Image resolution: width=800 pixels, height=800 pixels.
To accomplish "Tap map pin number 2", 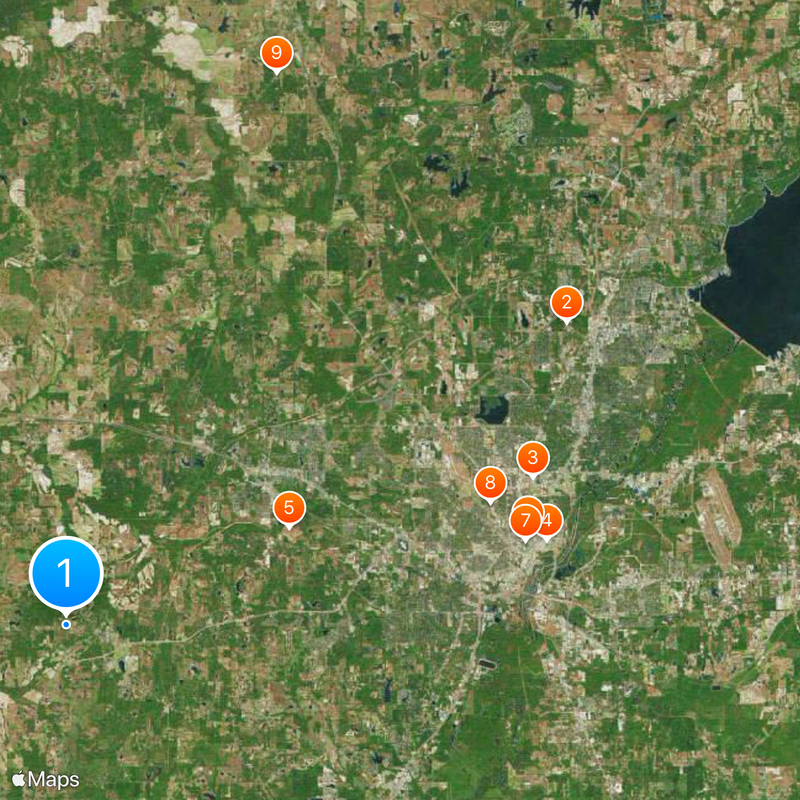I will [566, 302].
